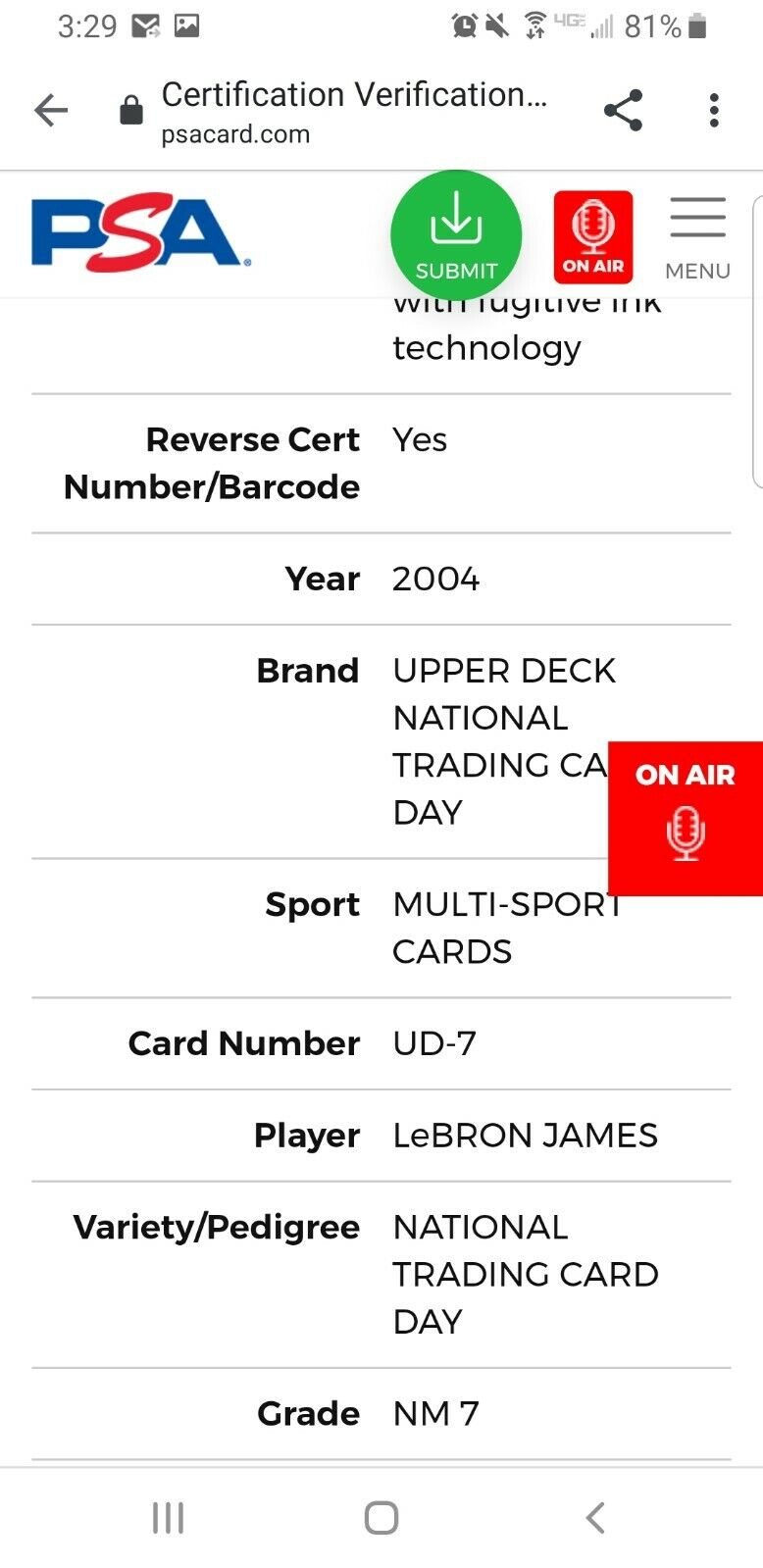Share this PSA certification page
This screenshot has width=763, height=1568.
coord(623,110)
